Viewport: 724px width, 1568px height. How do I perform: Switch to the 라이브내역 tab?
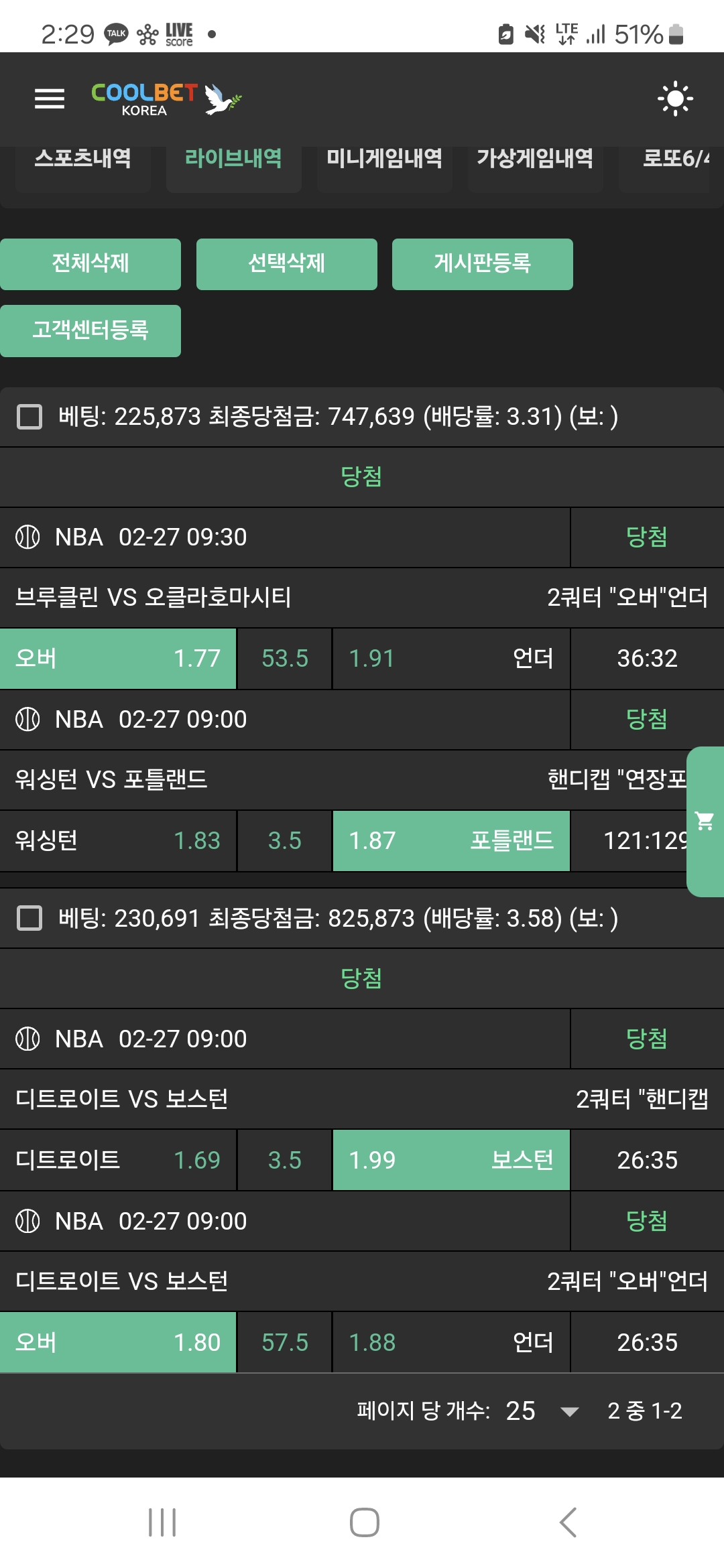233,159
